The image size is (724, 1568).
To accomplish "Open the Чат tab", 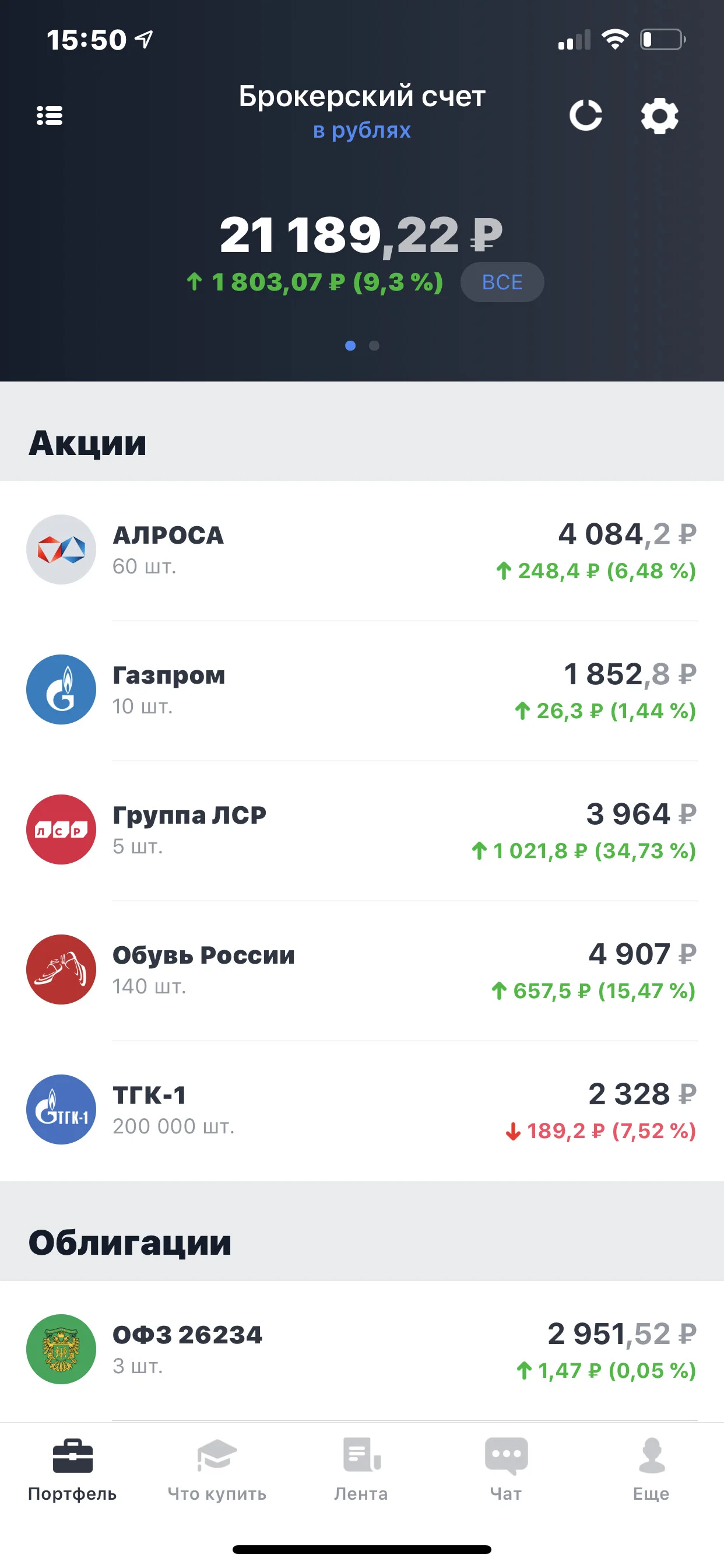I will click(506, 1469).
